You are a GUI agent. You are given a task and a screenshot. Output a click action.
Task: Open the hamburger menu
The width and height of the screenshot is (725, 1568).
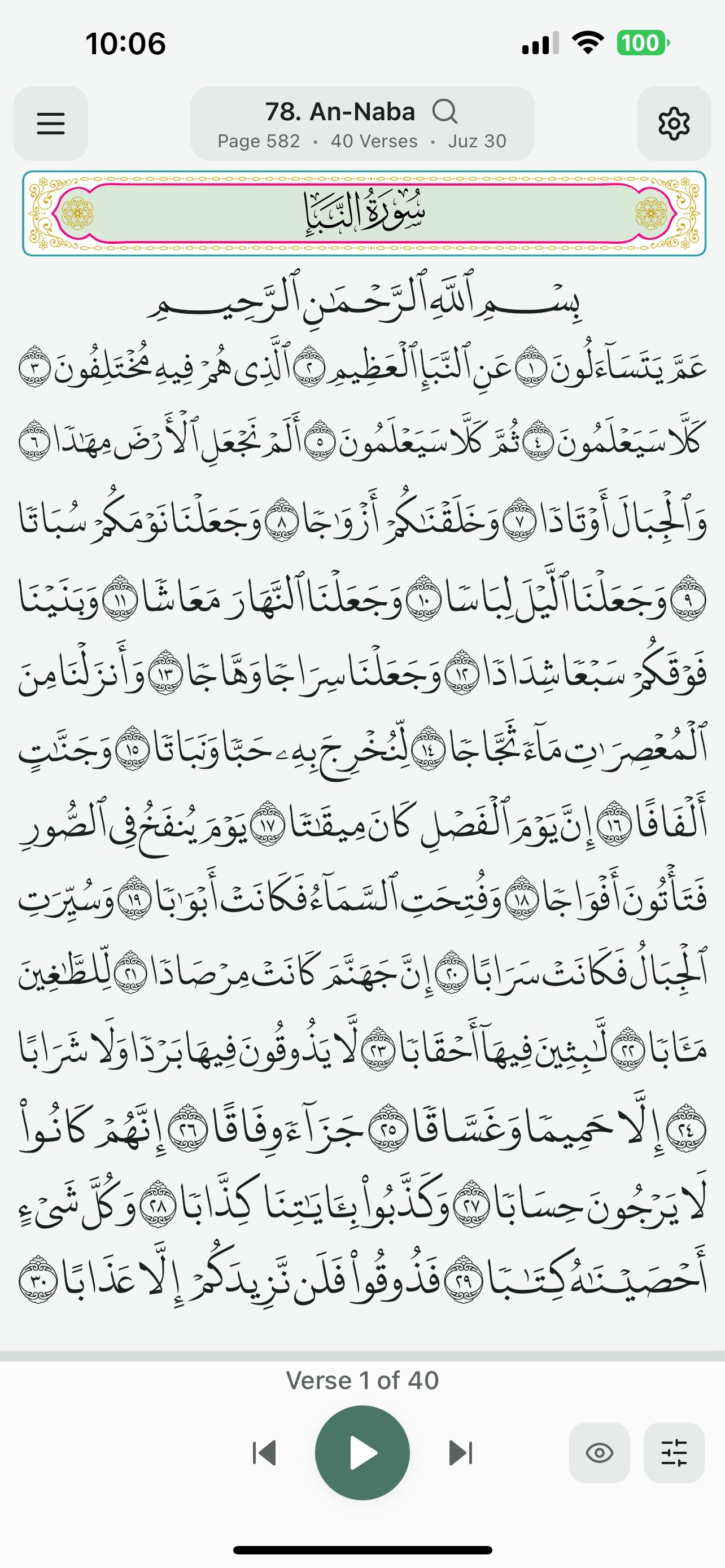tap(50, 124)
